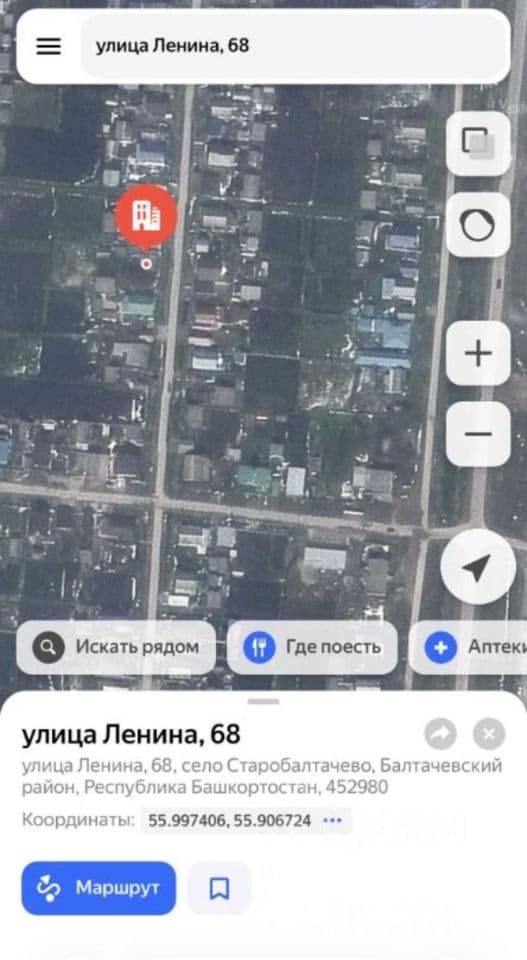Viewport: 527px width, 960px height.
Task: Bookmark улица Ленина, 68
Action: click(x=219, y=888)
